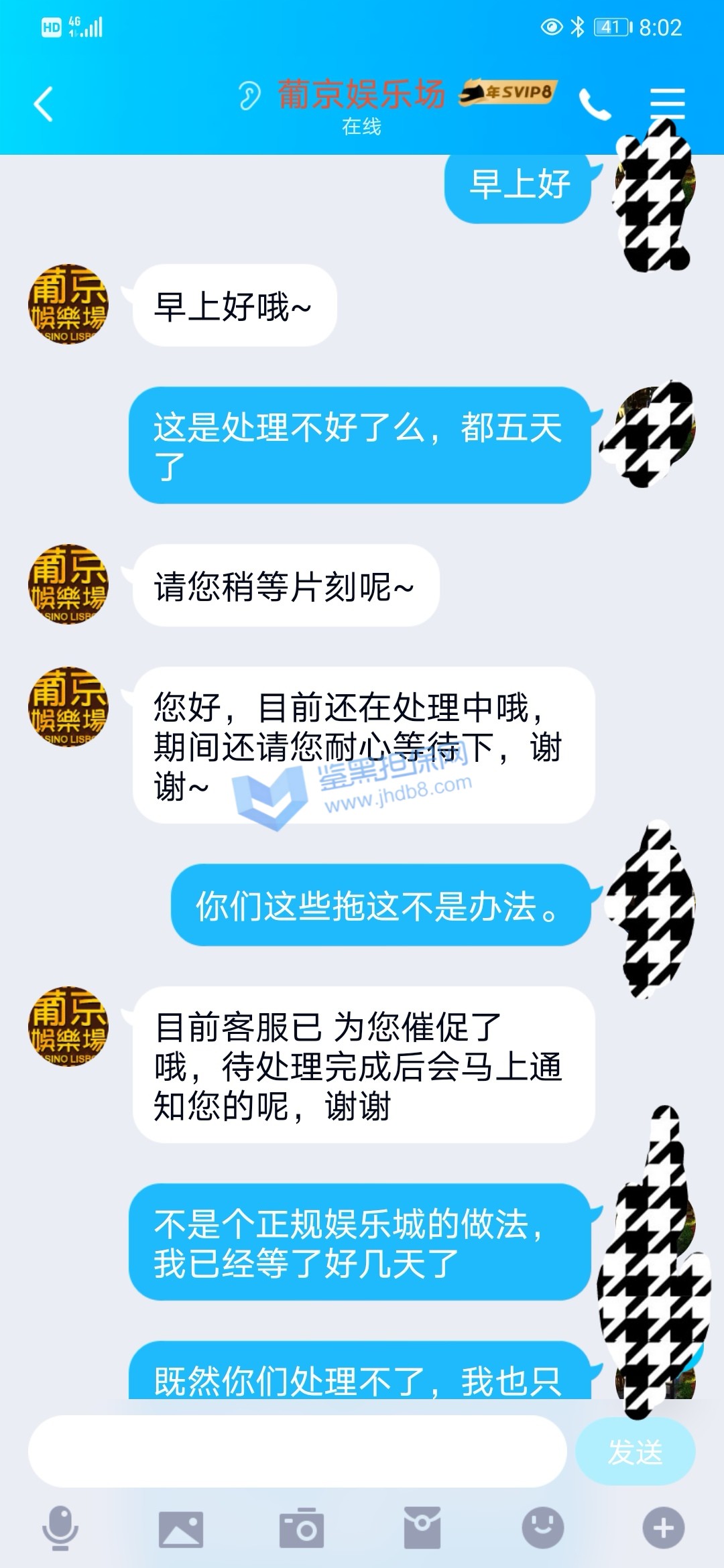Tap the 发送 send button
This screenshot has width=724, height=1568.
(x=634, y=1452)
